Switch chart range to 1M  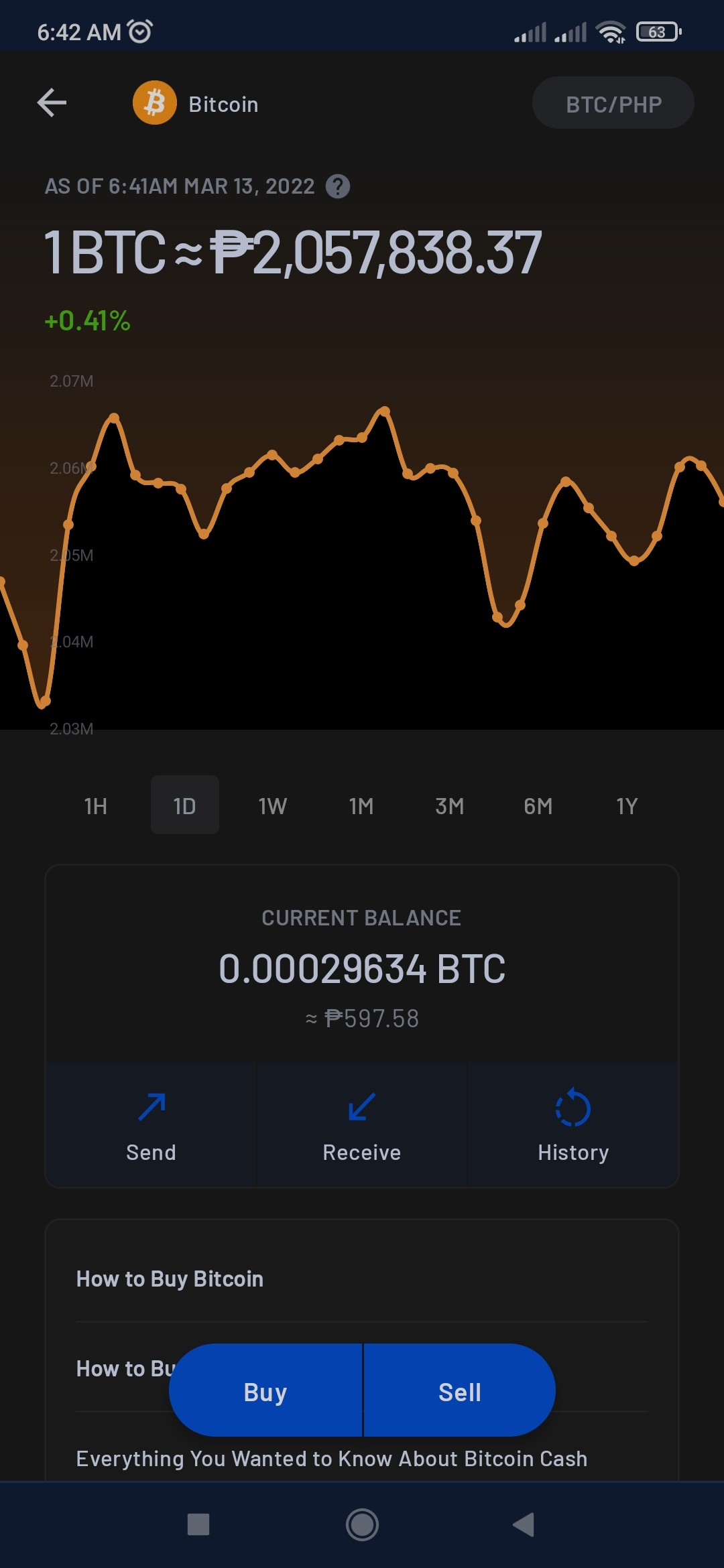pyautogui.click(x=361, y=805)
